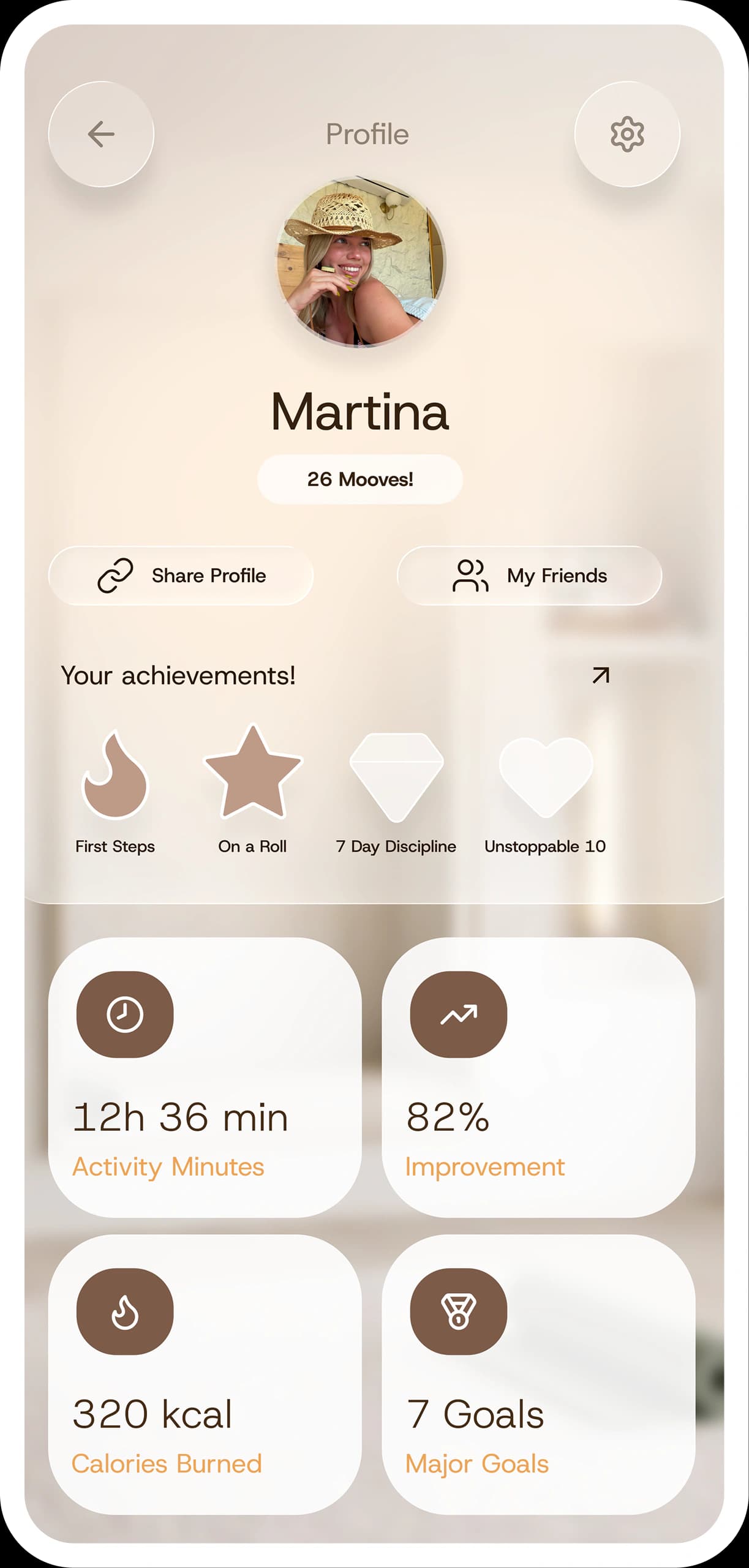This screenshot has width=749, height=1568.
Task: Open the Activity Minutes card
Action: point(205,1077)
